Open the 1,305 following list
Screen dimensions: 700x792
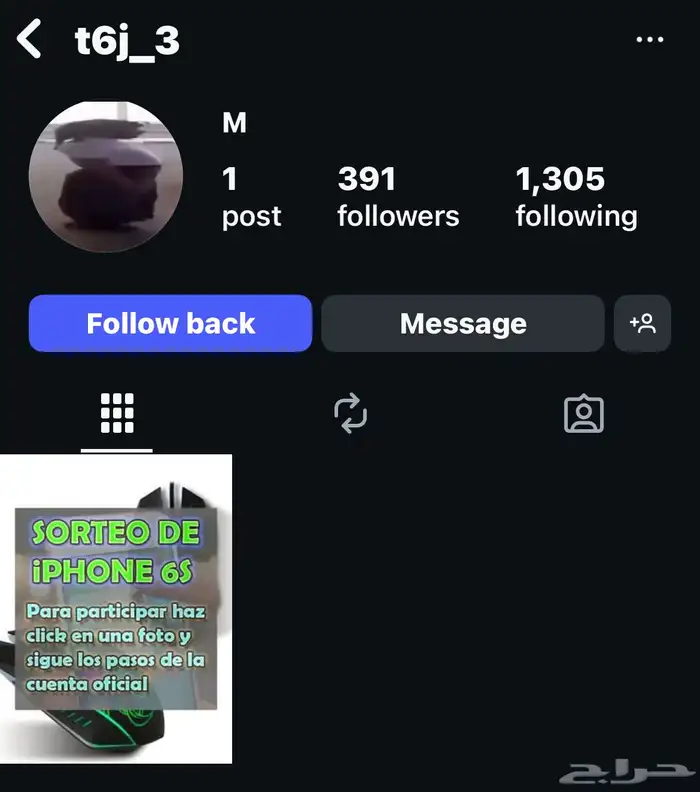[x=576, y=196]
